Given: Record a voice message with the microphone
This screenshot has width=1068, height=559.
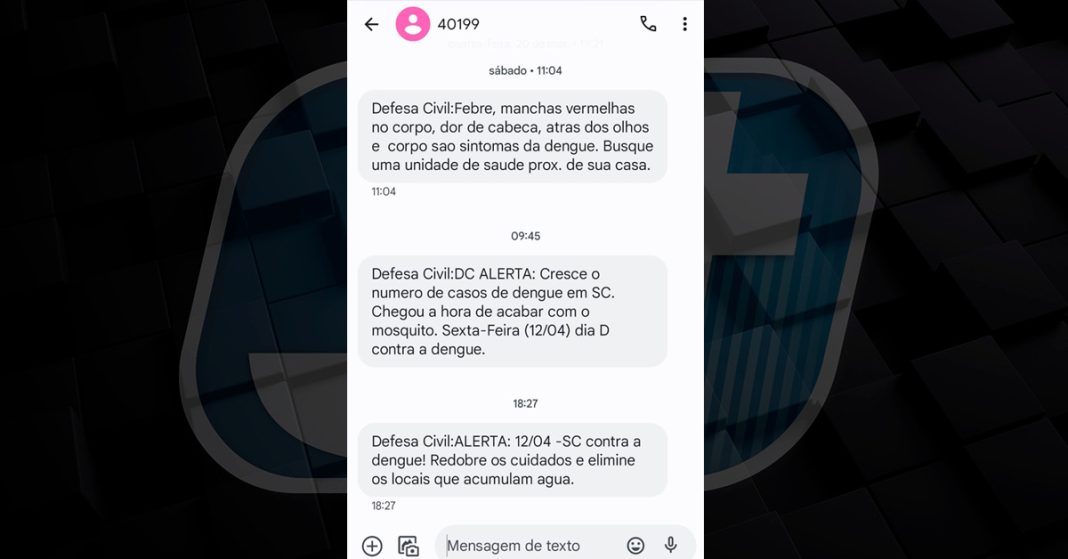Looking at the screenshot, I should tap(671, 546).
